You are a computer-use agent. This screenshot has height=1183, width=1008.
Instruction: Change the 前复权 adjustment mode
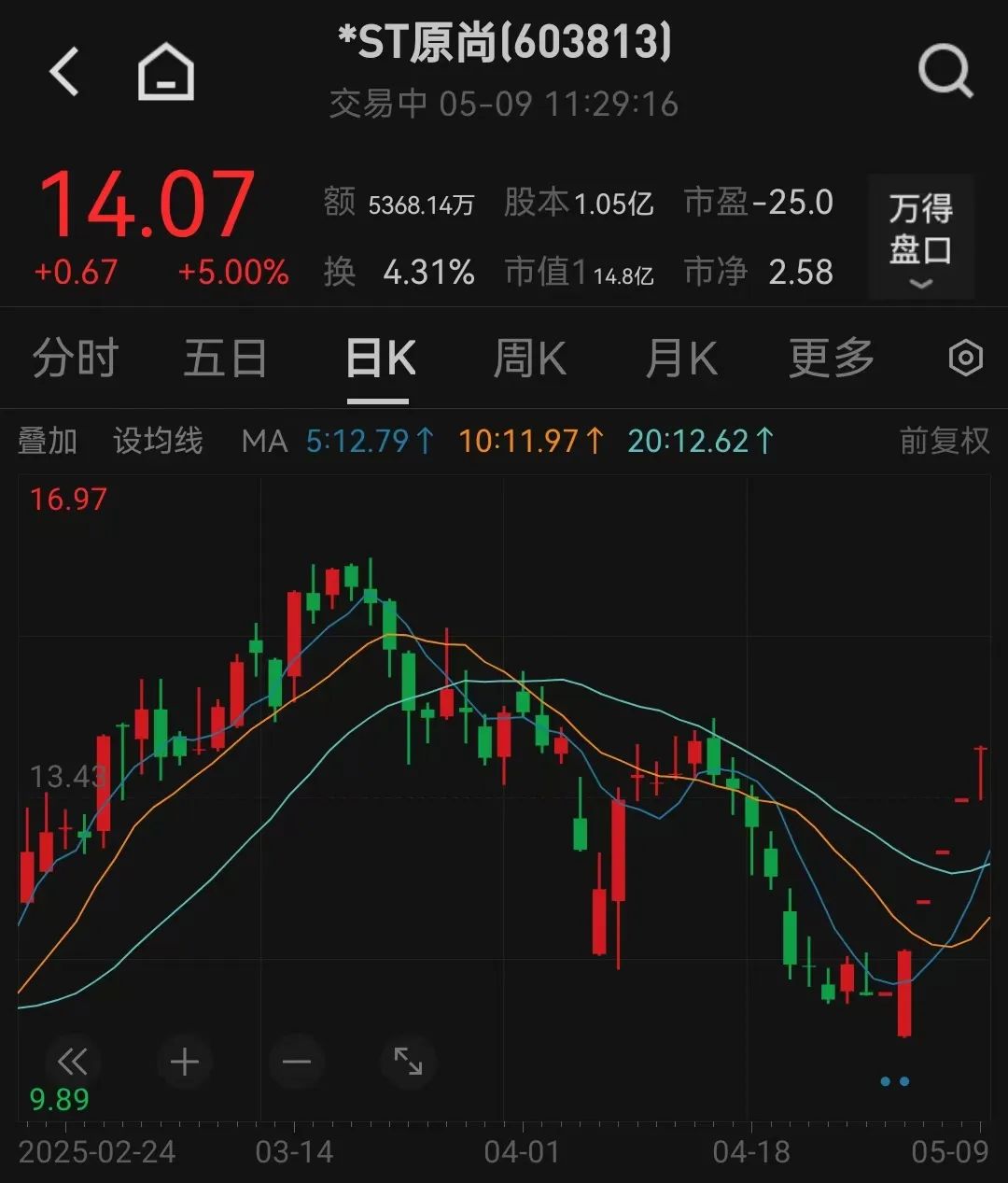tap(944, 441)
